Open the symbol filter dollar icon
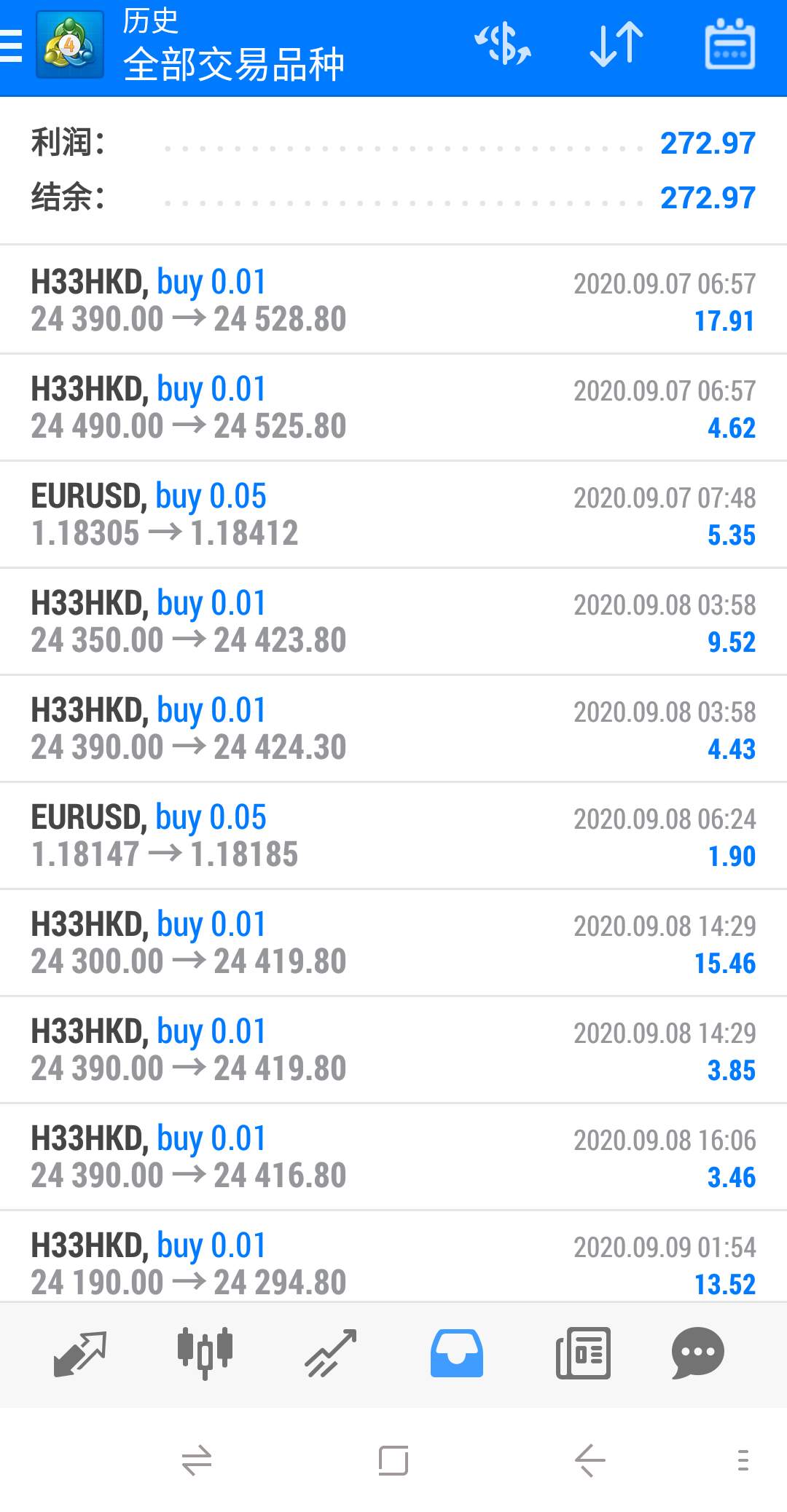Image resolution: width=787 pixels, height=1512 pixels. click(503, 44)
